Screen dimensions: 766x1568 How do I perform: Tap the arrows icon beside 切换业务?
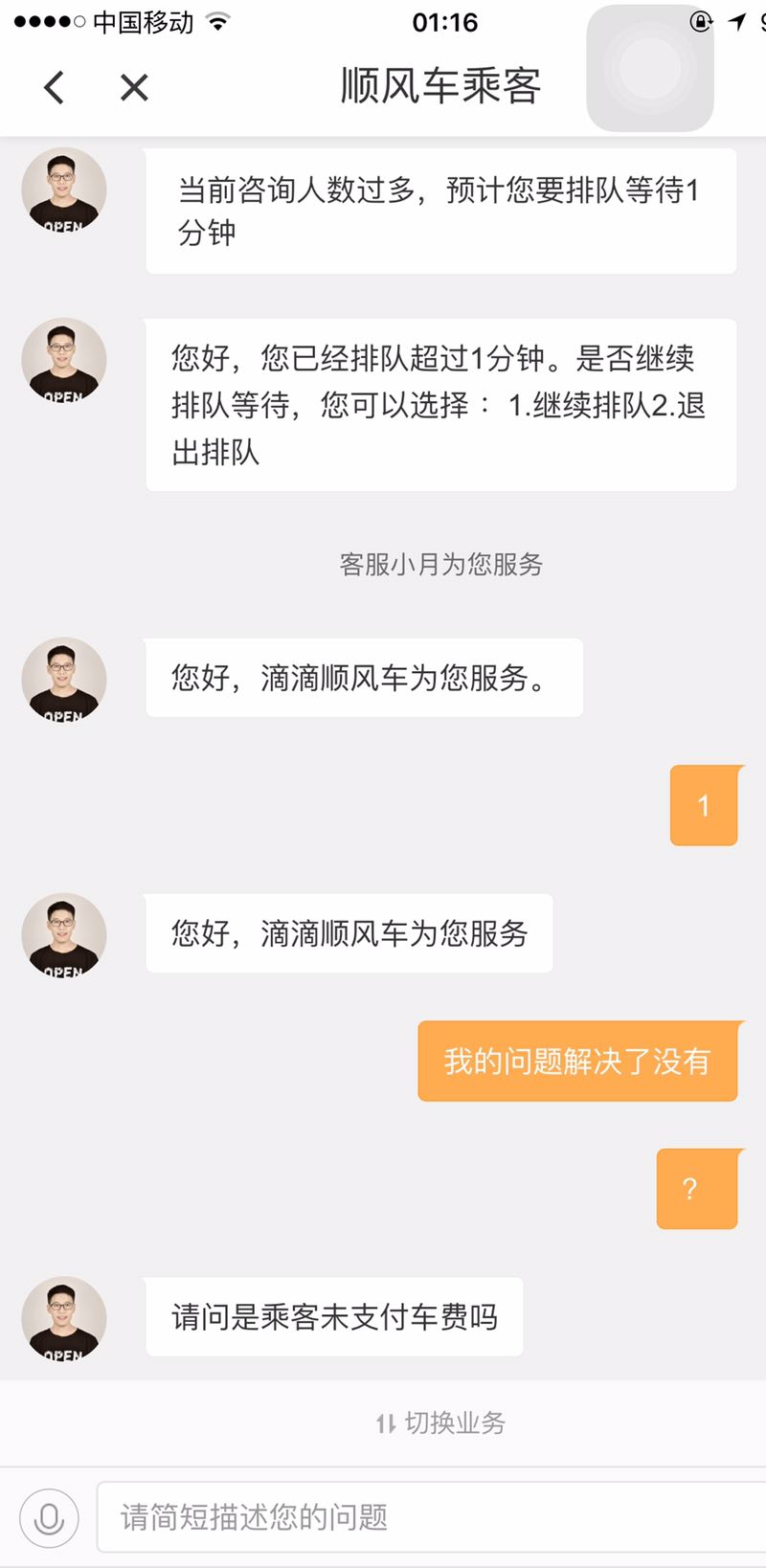pos(385,1423)
